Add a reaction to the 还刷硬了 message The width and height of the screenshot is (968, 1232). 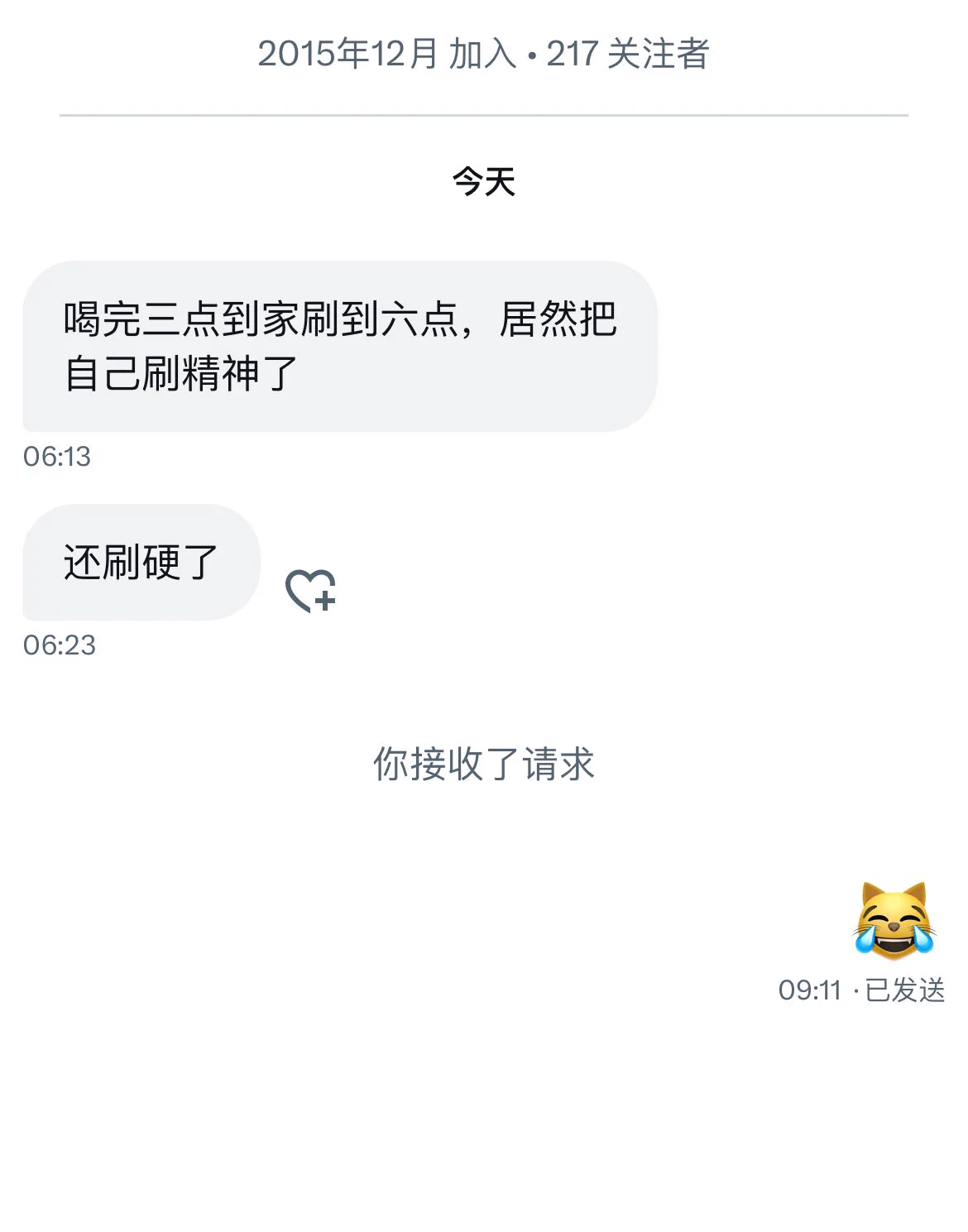pyautogui.click(x=310, y=591)
